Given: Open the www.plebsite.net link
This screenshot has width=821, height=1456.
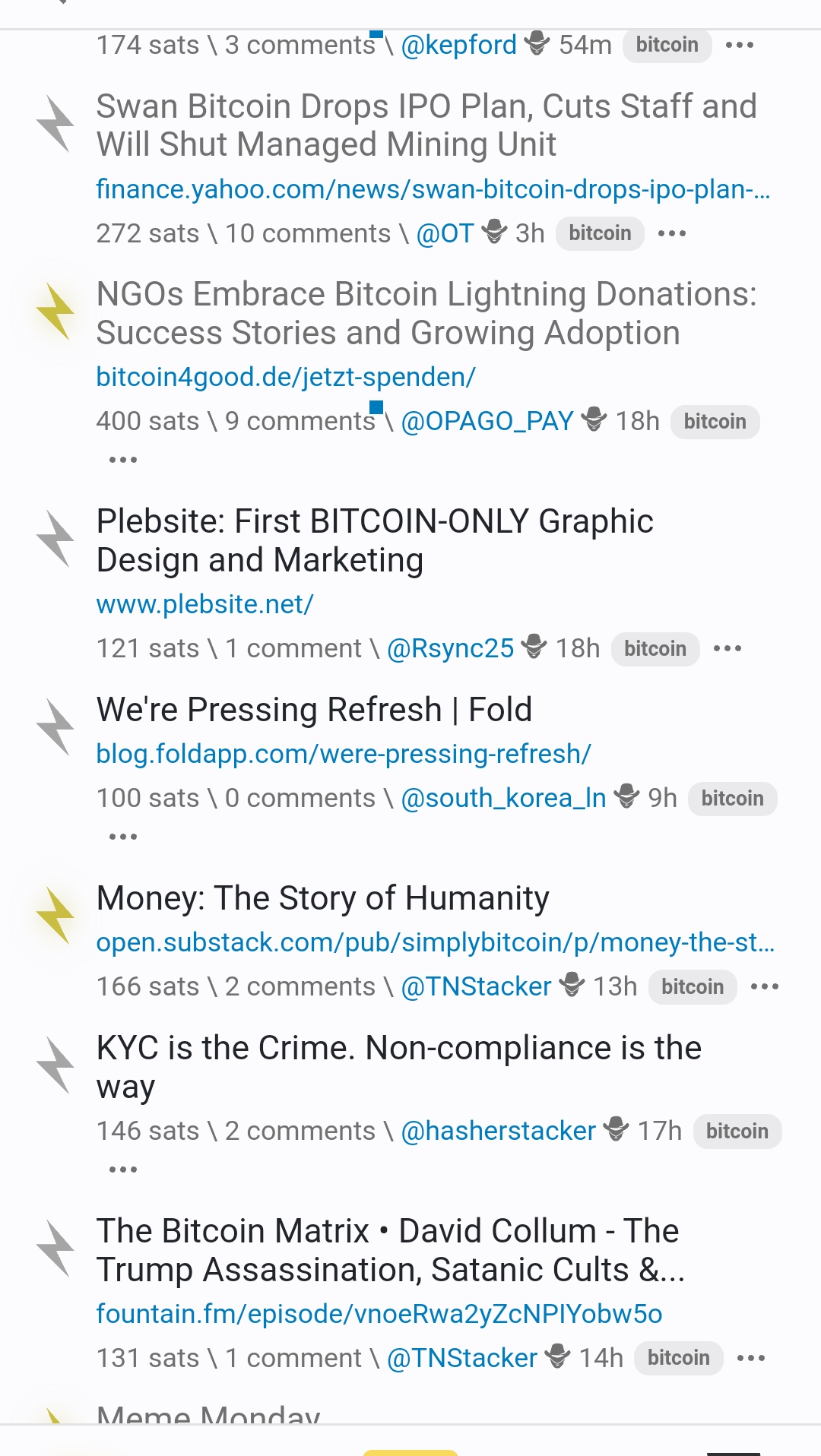Looking at the screenshot, I should point(204,604).
